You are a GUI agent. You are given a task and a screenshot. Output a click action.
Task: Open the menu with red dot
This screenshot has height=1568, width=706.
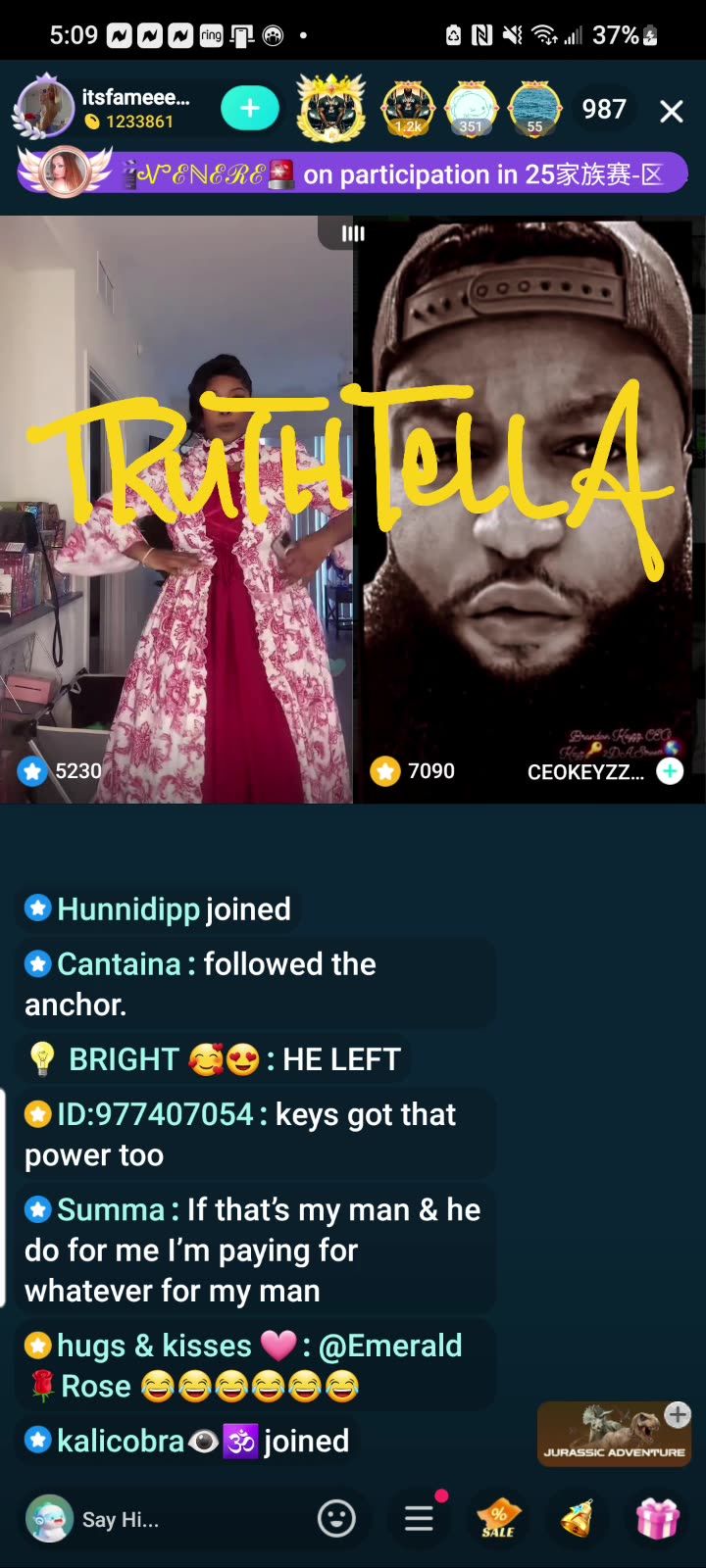click(x=420, y=1519)
